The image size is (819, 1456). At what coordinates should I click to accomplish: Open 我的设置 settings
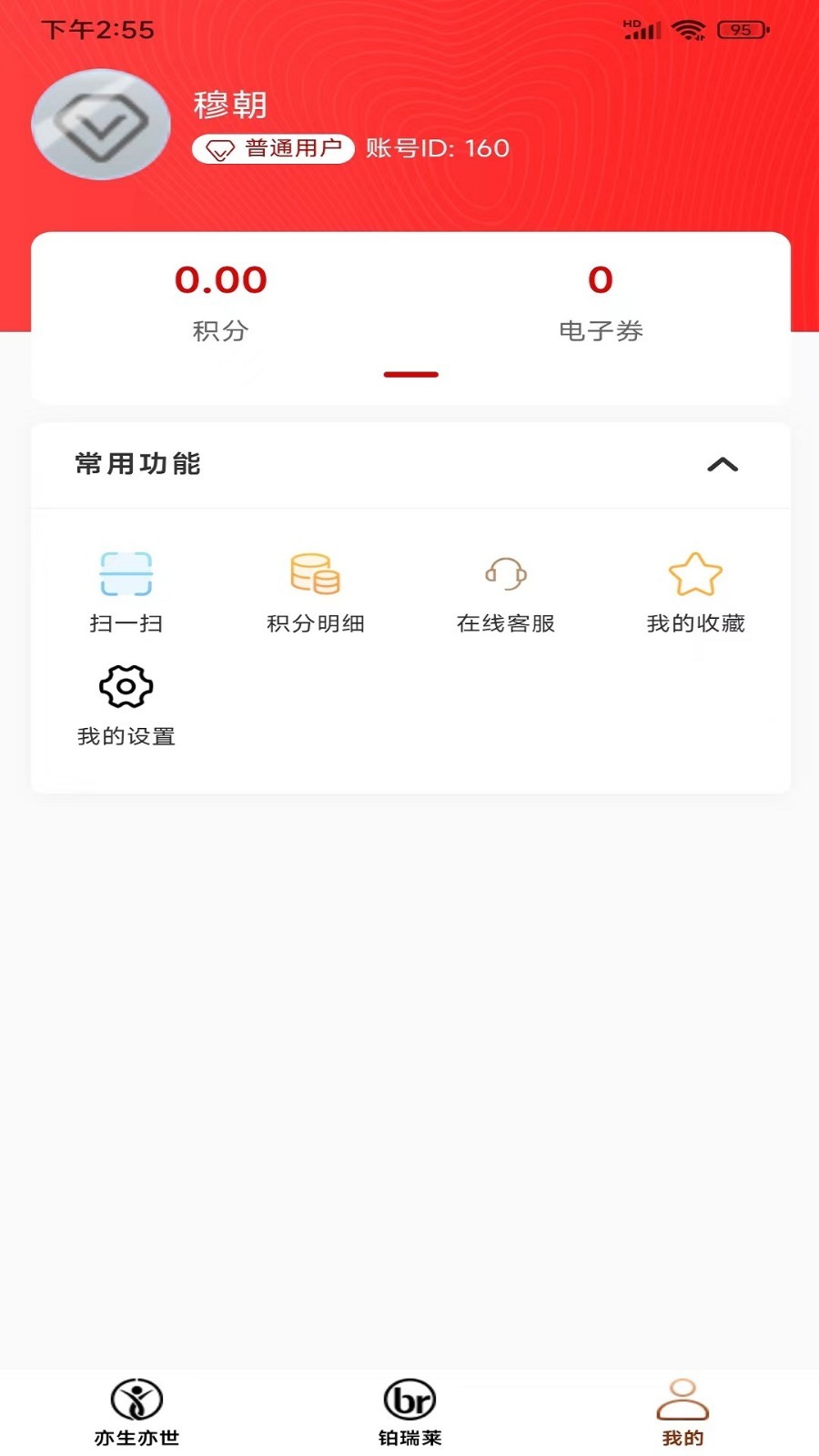(126, 705)
